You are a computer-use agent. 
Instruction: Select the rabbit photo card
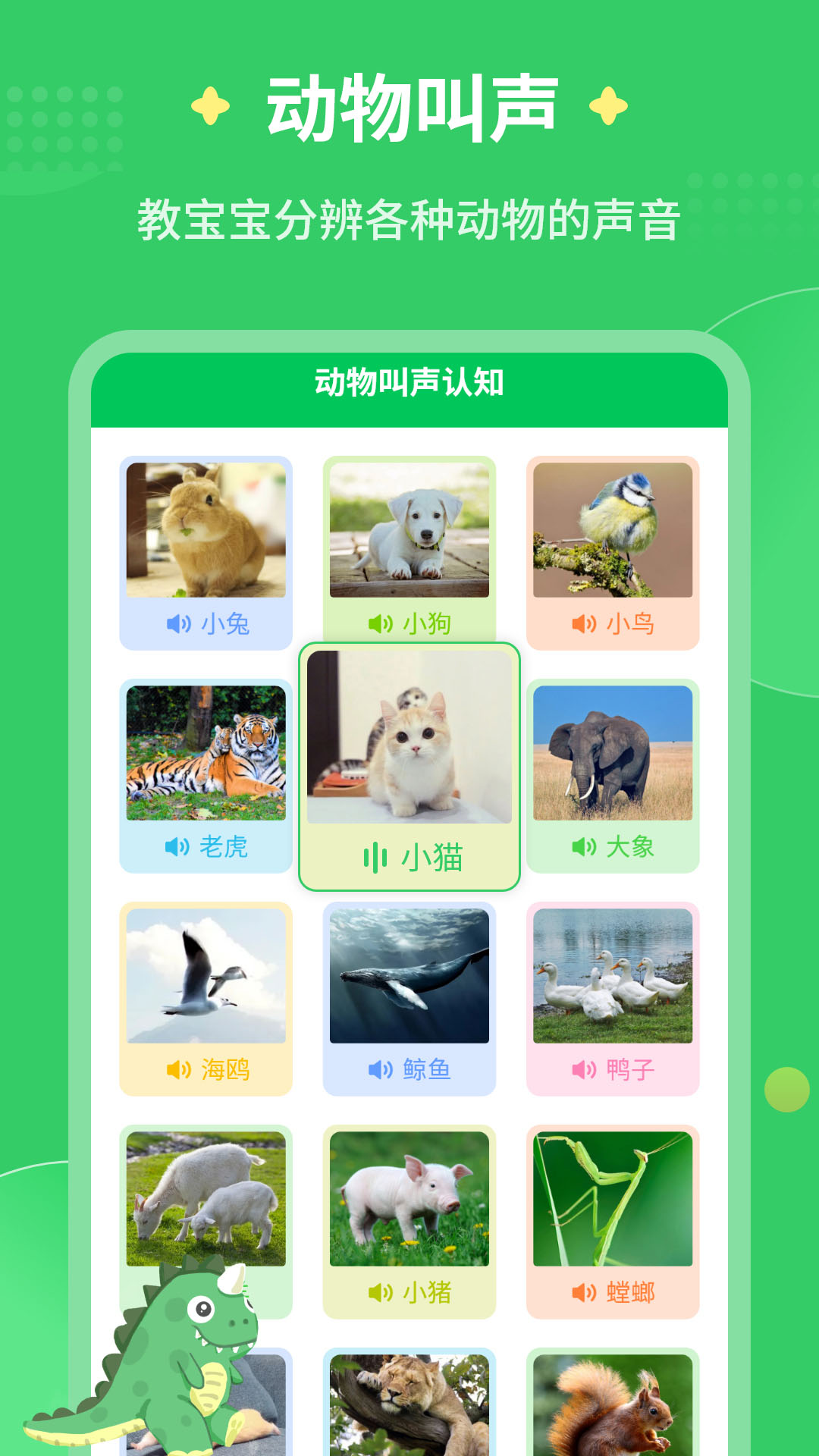click(x=206, y=531)
